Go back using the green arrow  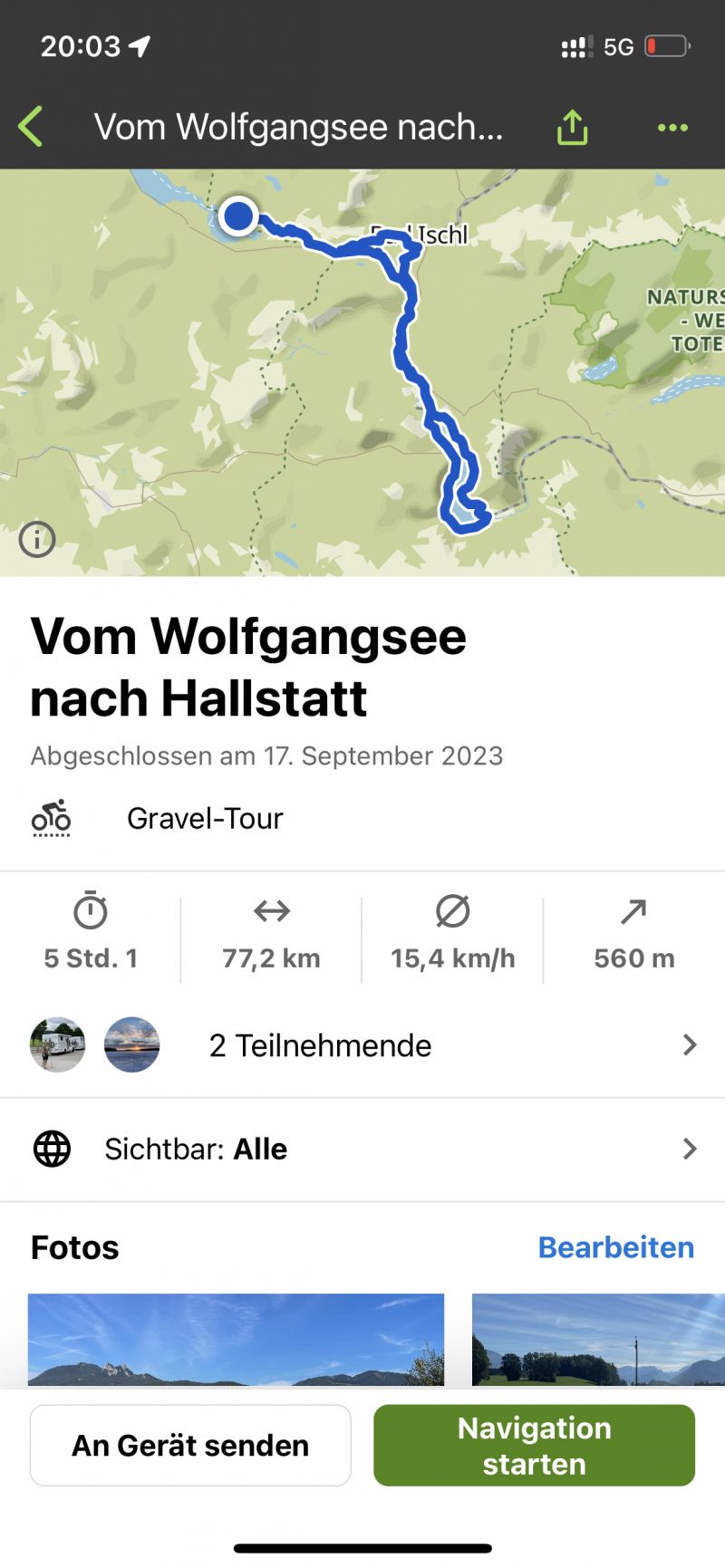coord(31,127)
